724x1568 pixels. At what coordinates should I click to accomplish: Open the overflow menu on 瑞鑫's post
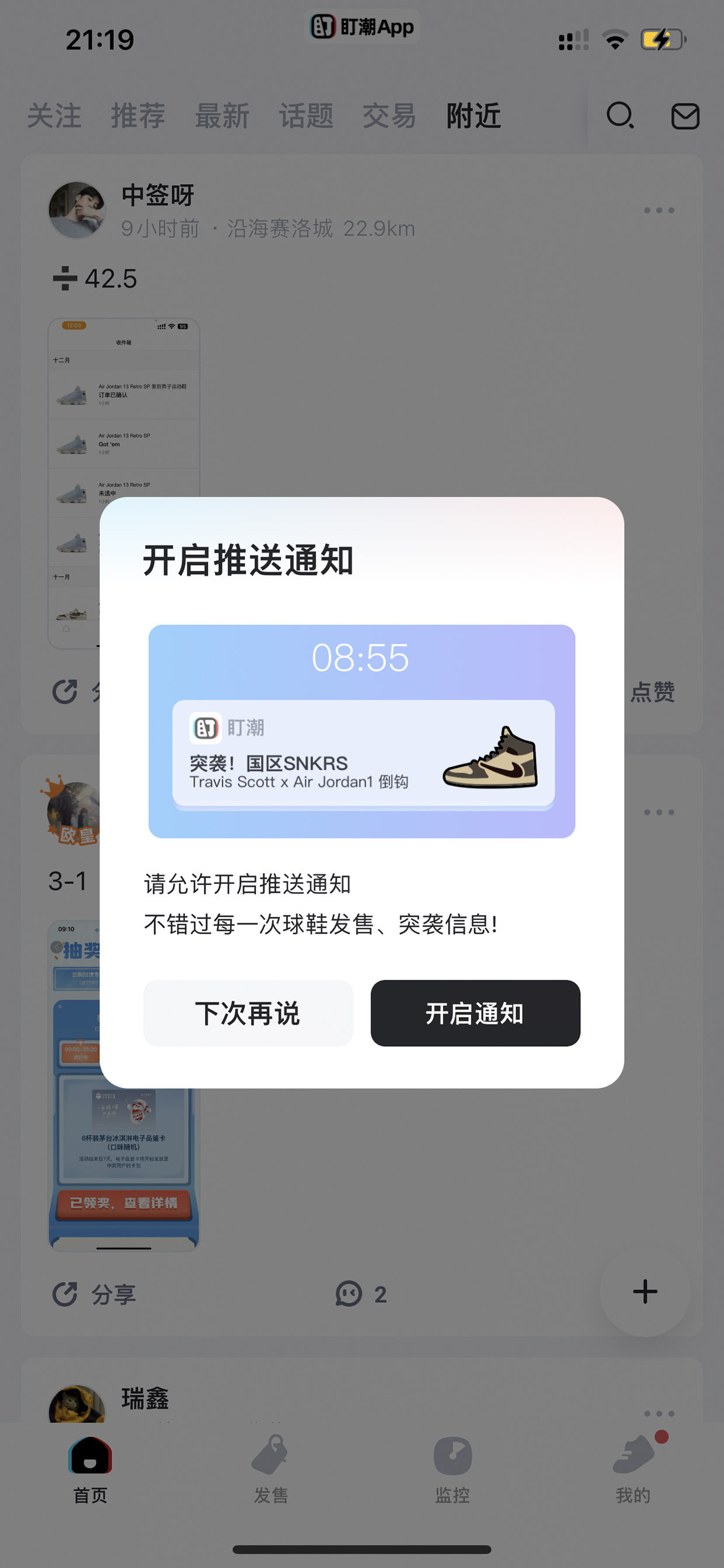tap(659, 1413)
